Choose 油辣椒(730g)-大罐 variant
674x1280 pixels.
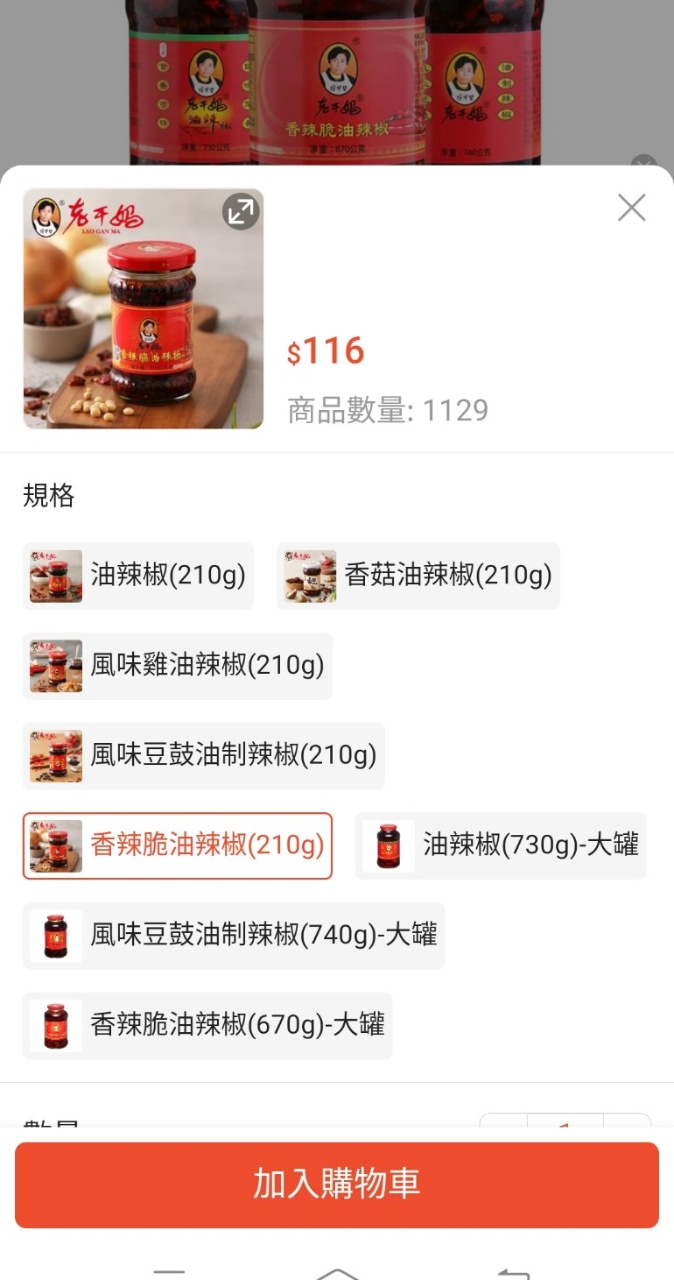(x=501, y=846)
